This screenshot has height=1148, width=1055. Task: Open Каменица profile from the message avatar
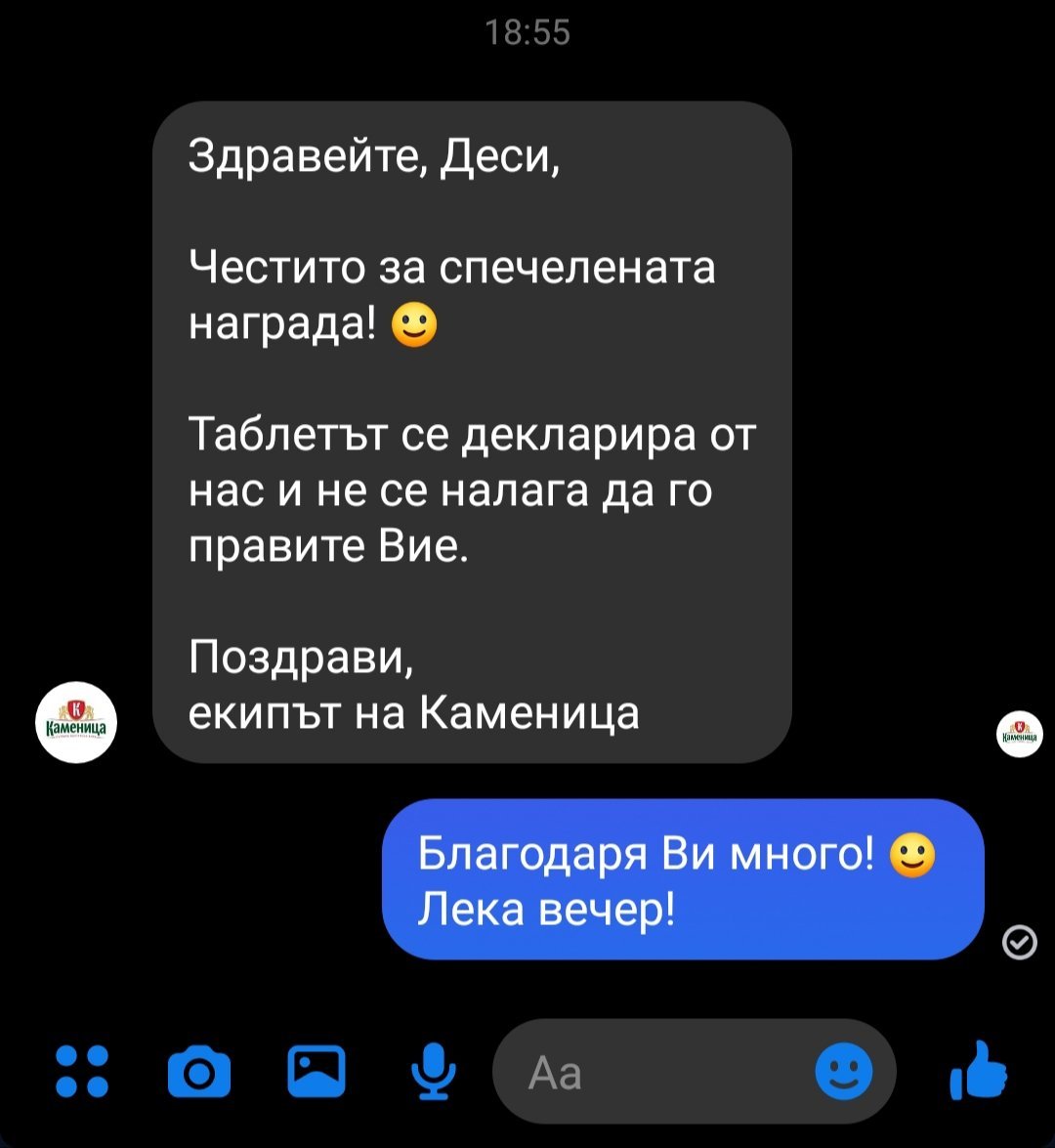[x=76, y=724]
